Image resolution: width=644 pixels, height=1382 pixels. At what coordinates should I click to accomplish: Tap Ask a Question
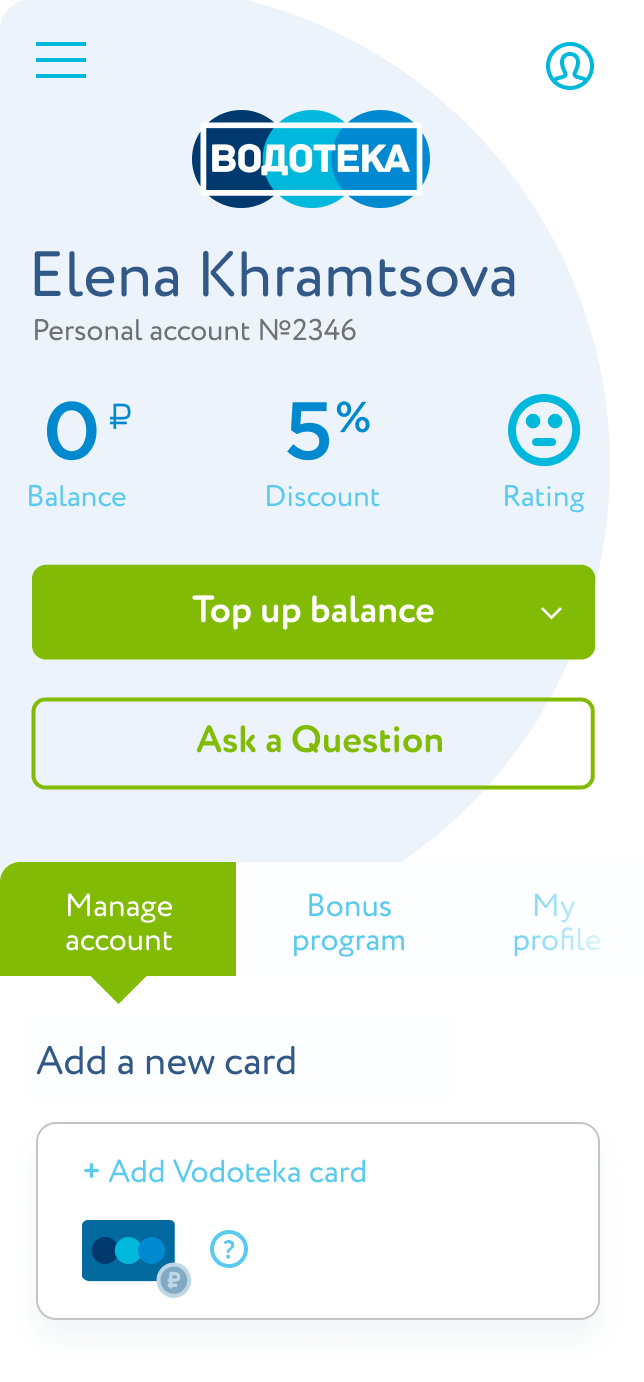(x=313, y=743)
